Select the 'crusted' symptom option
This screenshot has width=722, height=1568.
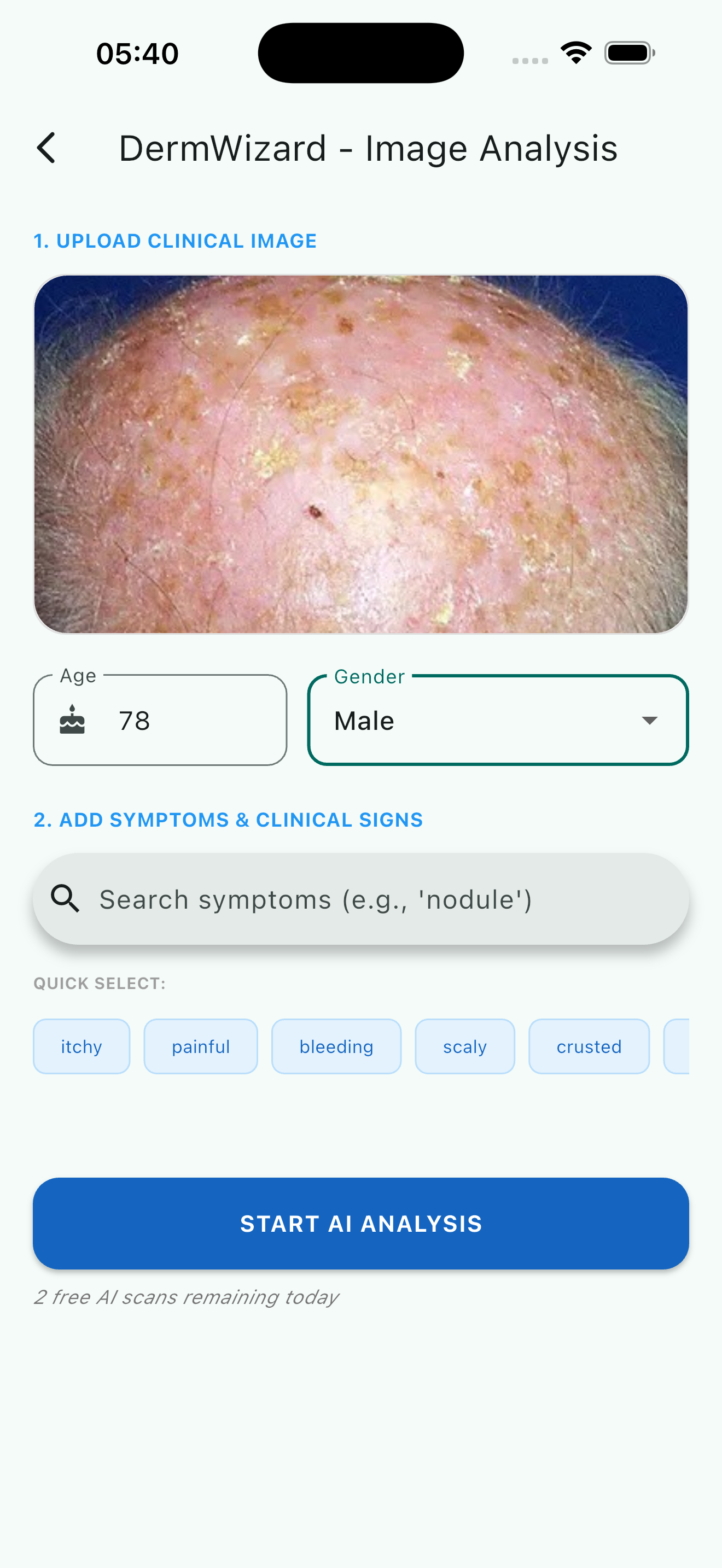click(x=589, y=1046)
